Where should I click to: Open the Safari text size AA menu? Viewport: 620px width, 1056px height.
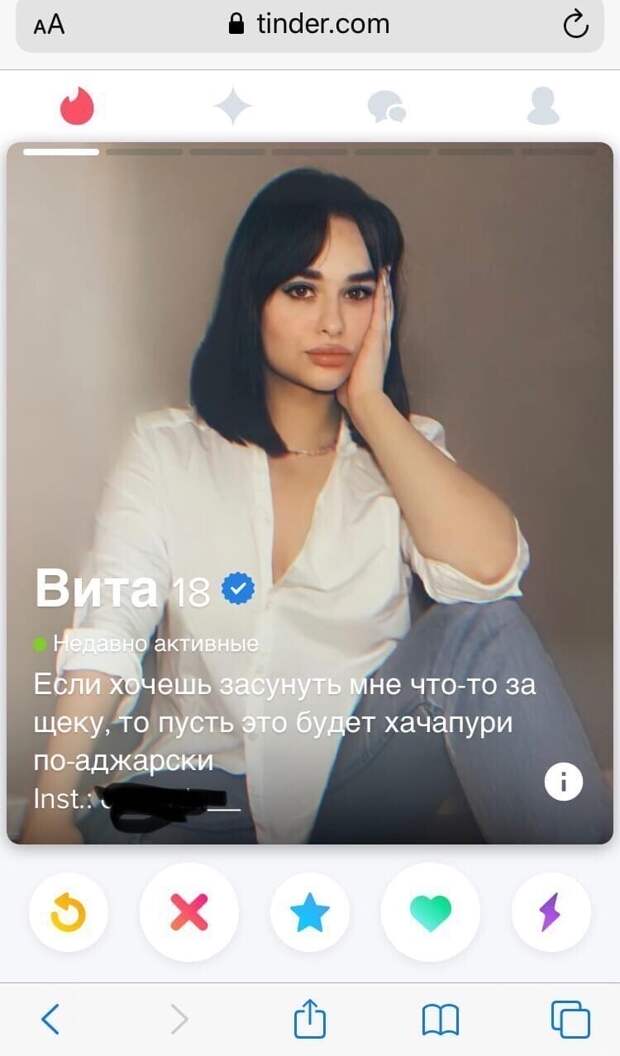[x=48, y=26]
